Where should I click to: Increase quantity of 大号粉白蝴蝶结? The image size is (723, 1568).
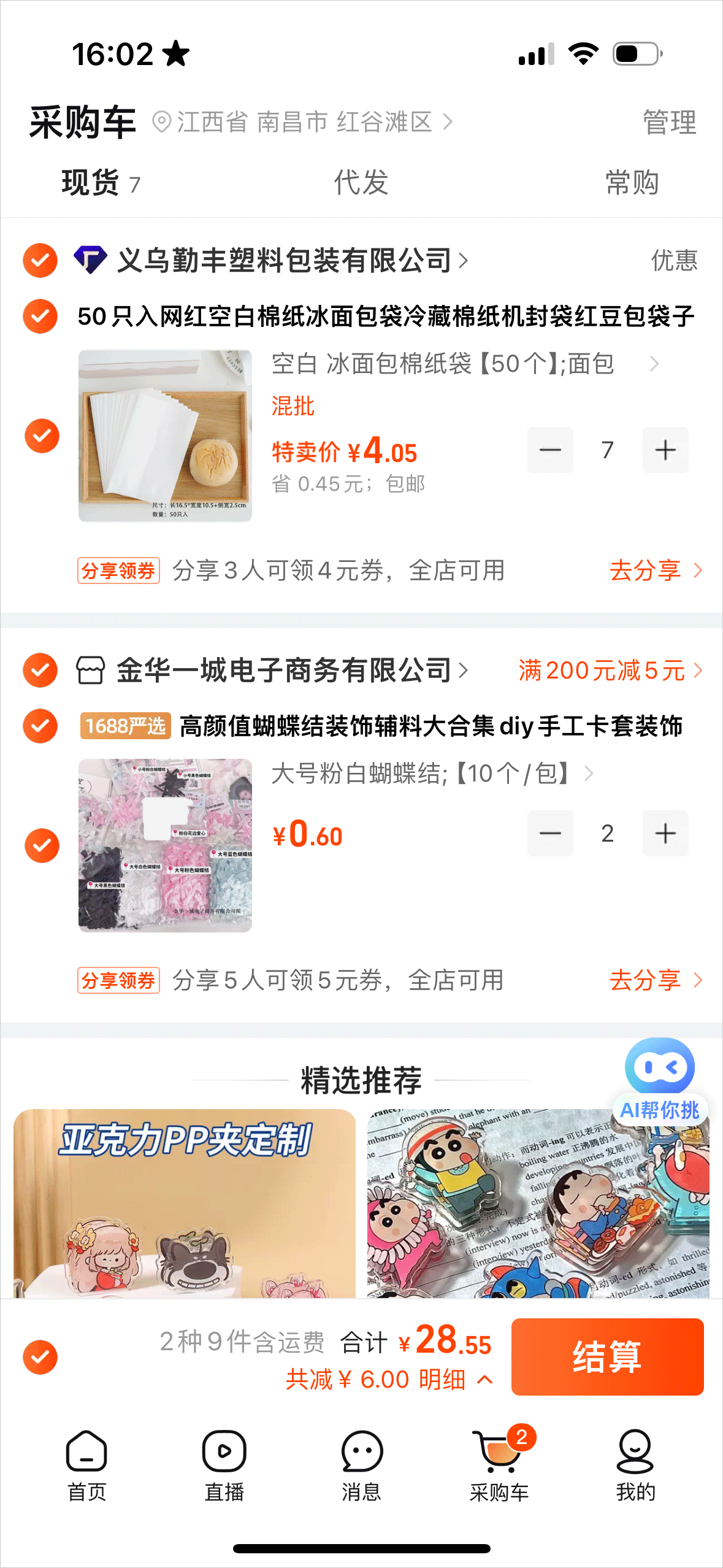665,833
